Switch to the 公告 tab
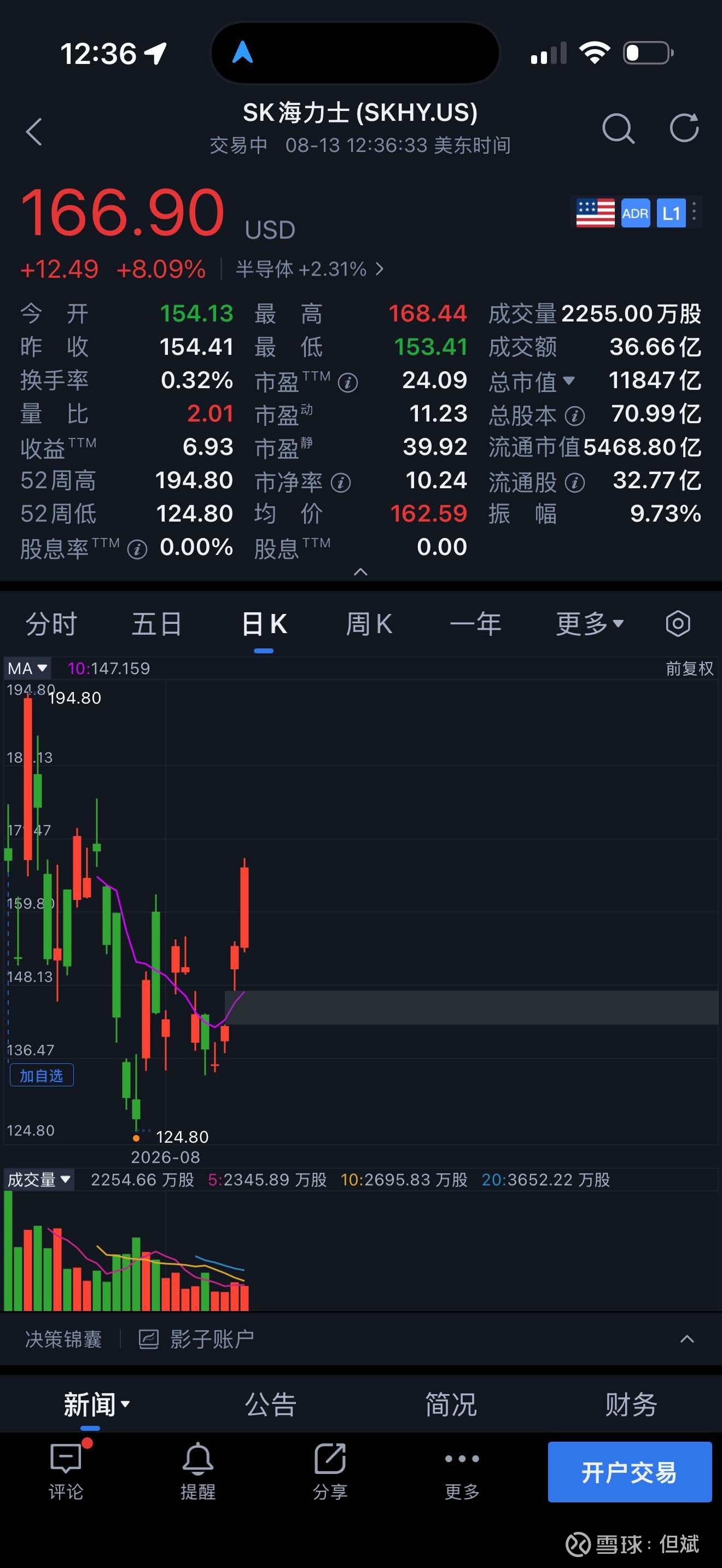722x1568 pixels. click(270, 1405)
